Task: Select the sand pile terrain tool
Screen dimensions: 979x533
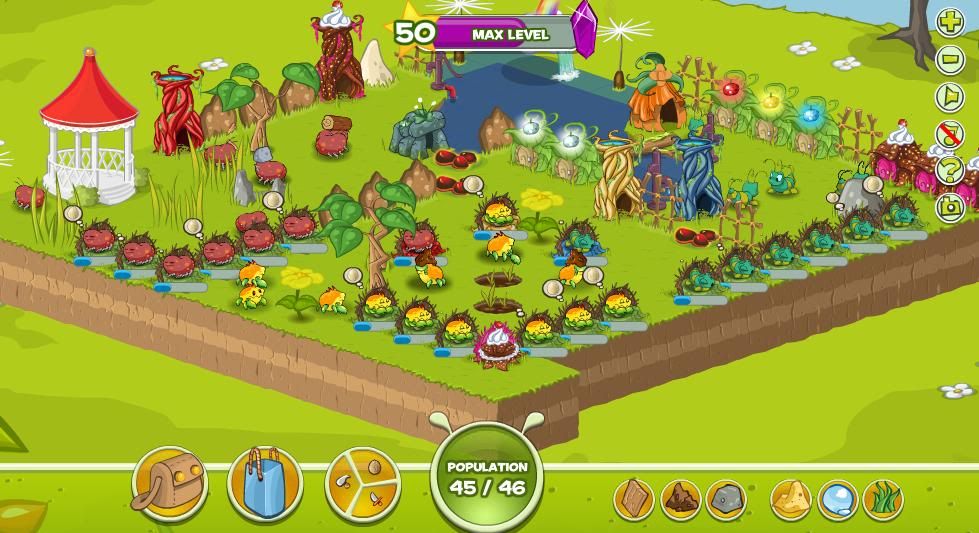Action: pyautogui.click(x=791, y=499)
